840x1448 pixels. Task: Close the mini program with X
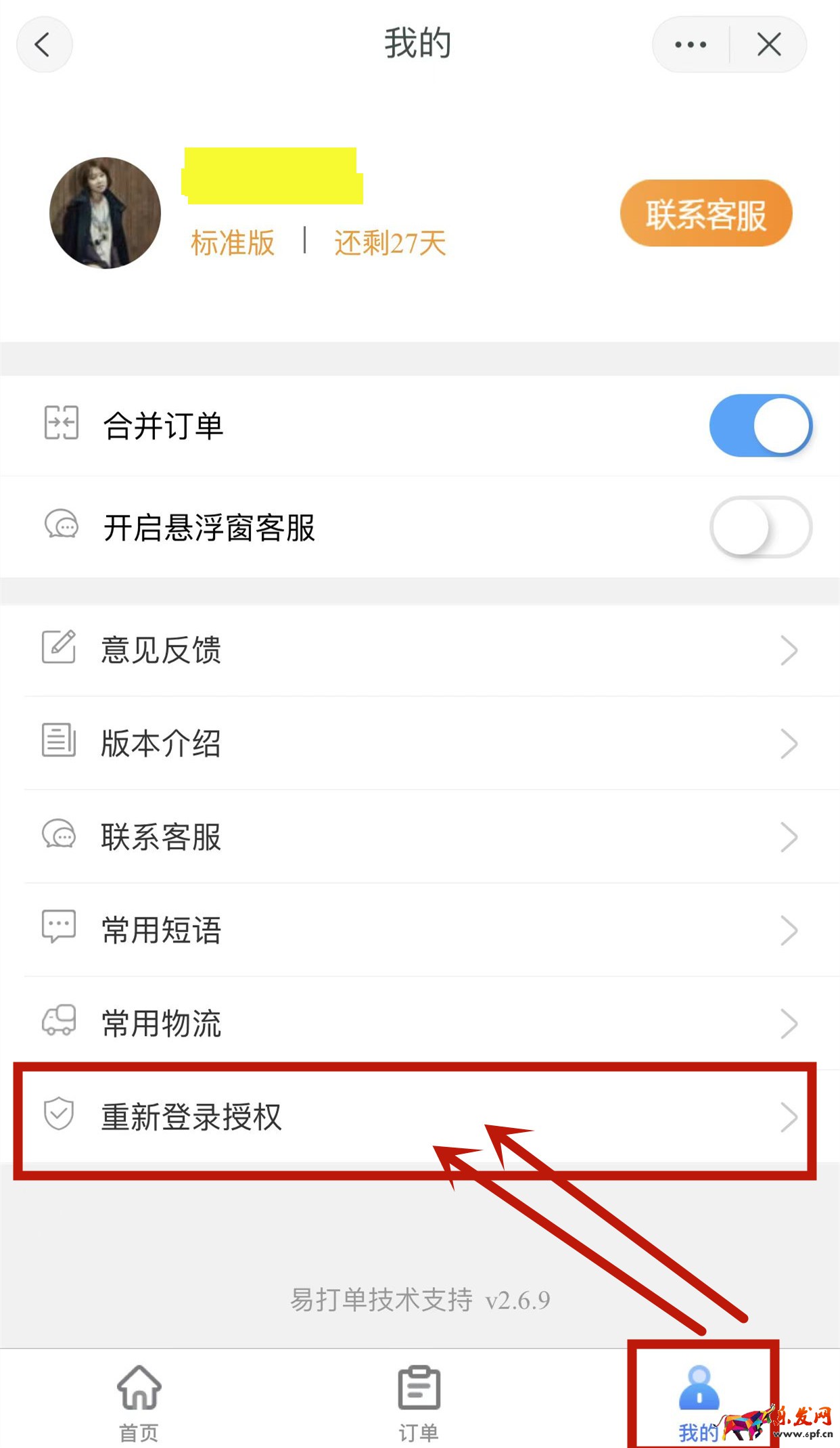(769, 45)
